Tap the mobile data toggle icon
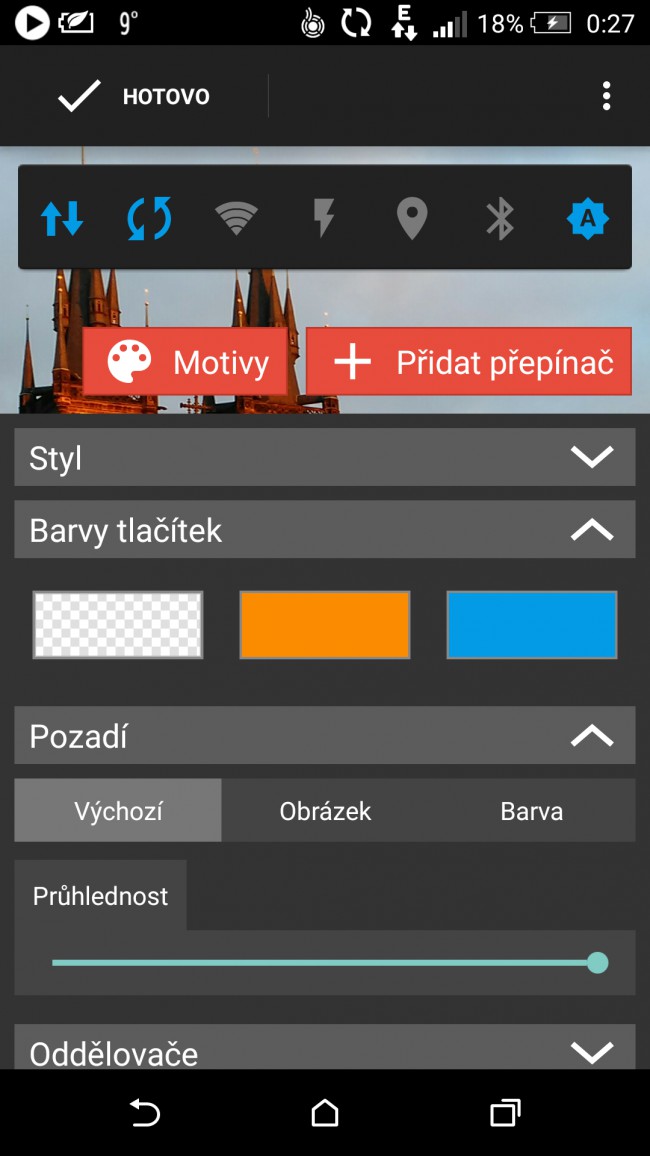The width and height of the screenshot is (650, 1156). 62,218
